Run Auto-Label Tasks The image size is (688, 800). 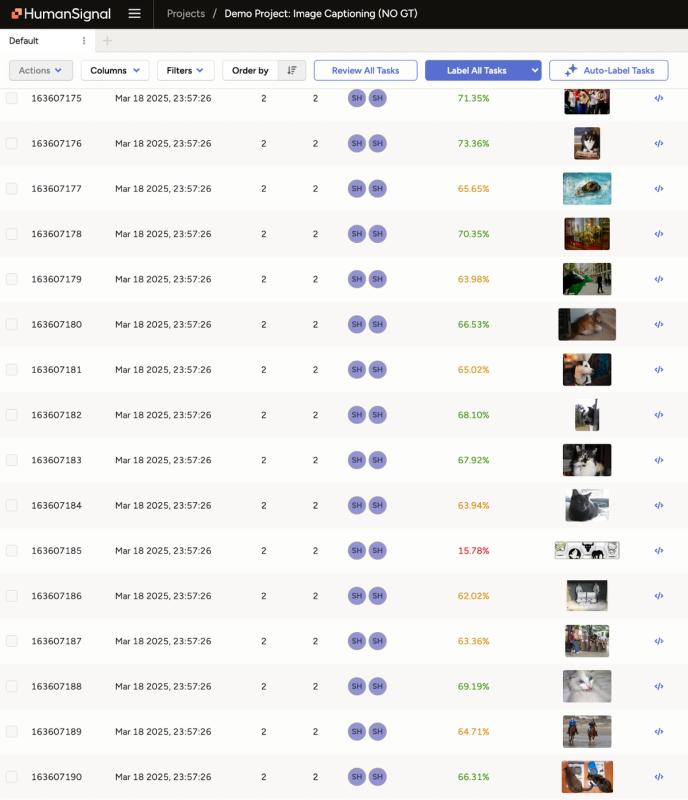tap(609, 71)
